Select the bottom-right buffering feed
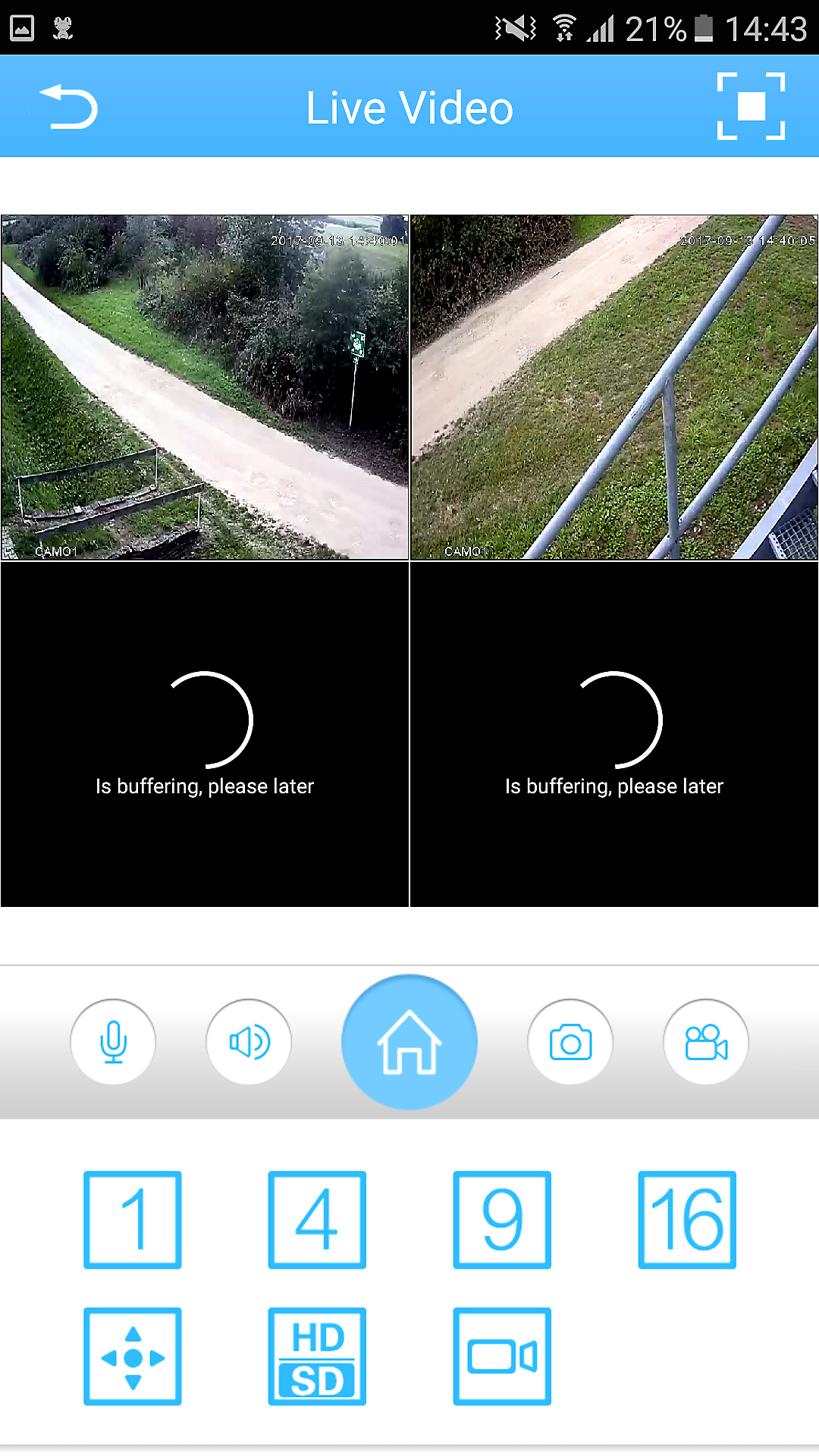The image size is (819, 1456). coord(614,734)
